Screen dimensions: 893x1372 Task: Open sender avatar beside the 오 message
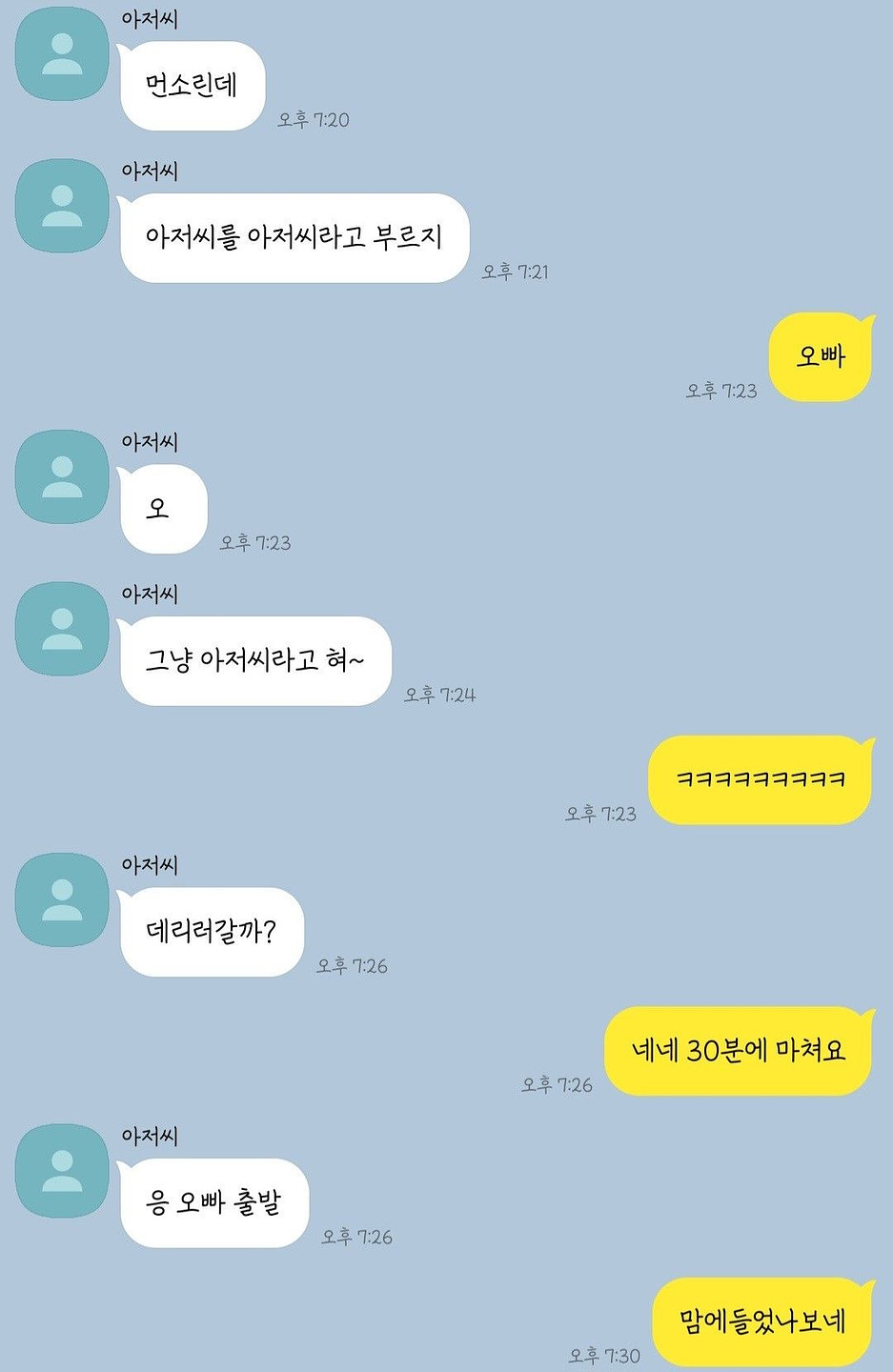62,476
